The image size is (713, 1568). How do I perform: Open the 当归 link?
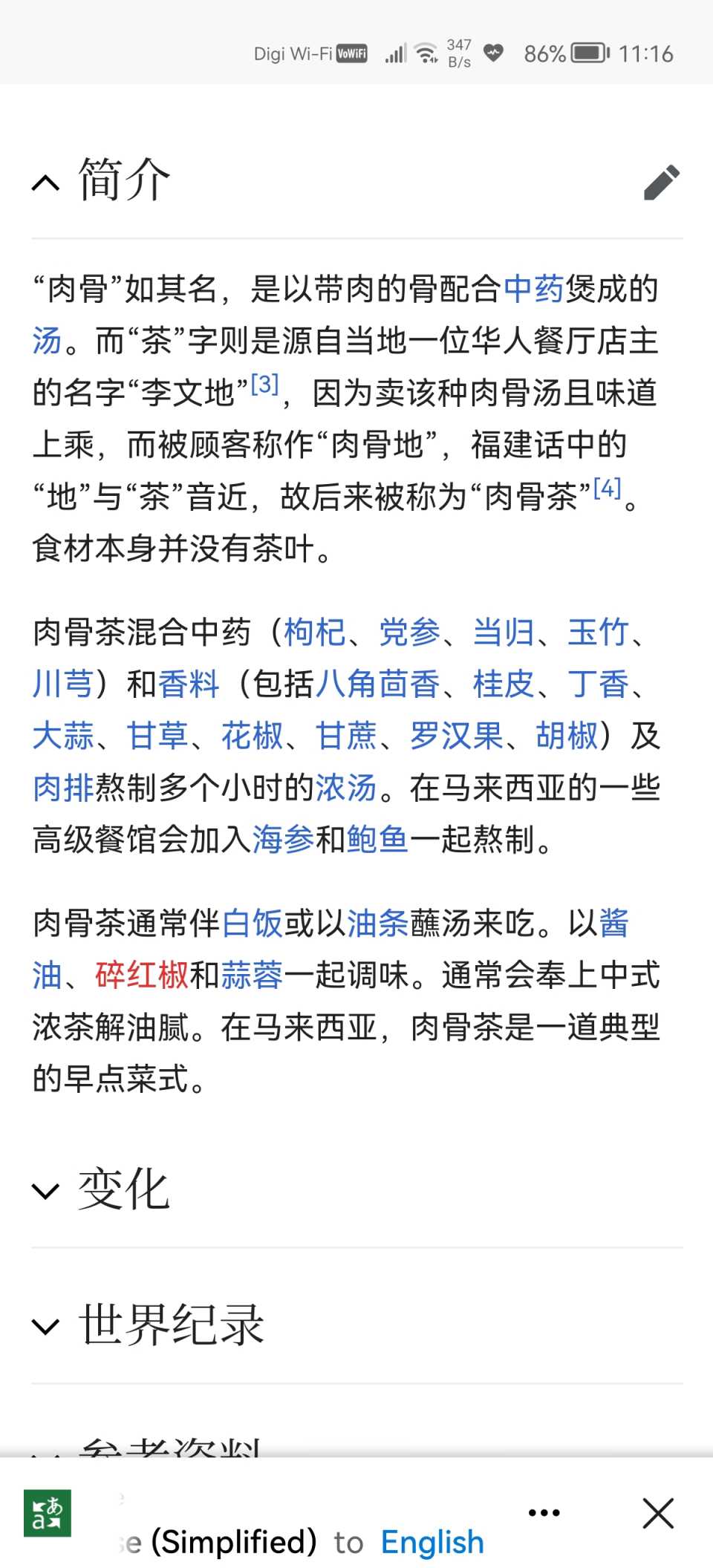[504, 633]
